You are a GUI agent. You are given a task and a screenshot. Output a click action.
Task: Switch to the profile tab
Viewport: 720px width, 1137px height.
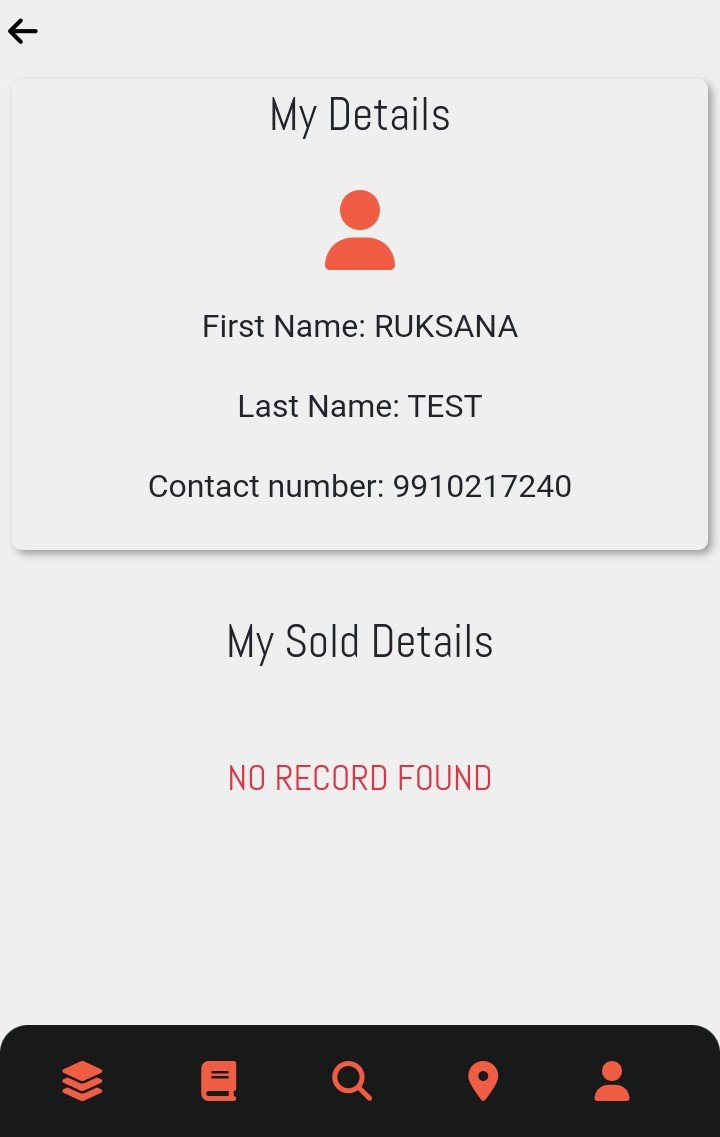[x=612, y=1081]
